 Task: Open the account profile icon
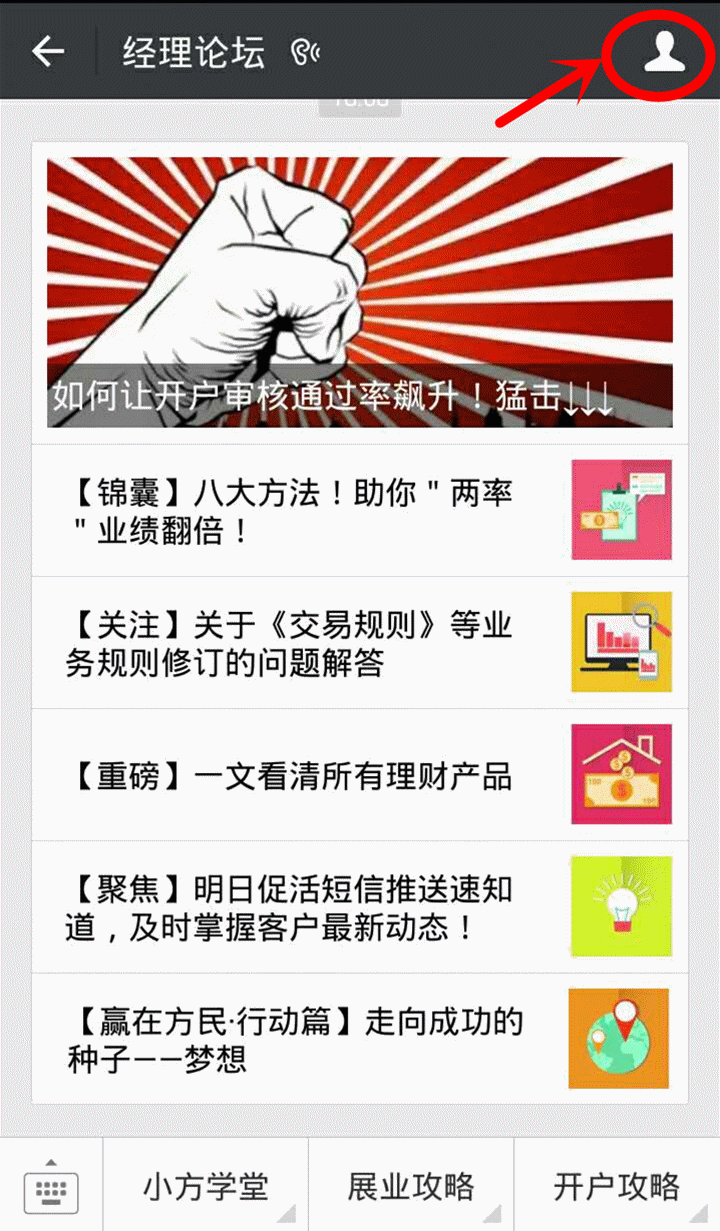664,50
